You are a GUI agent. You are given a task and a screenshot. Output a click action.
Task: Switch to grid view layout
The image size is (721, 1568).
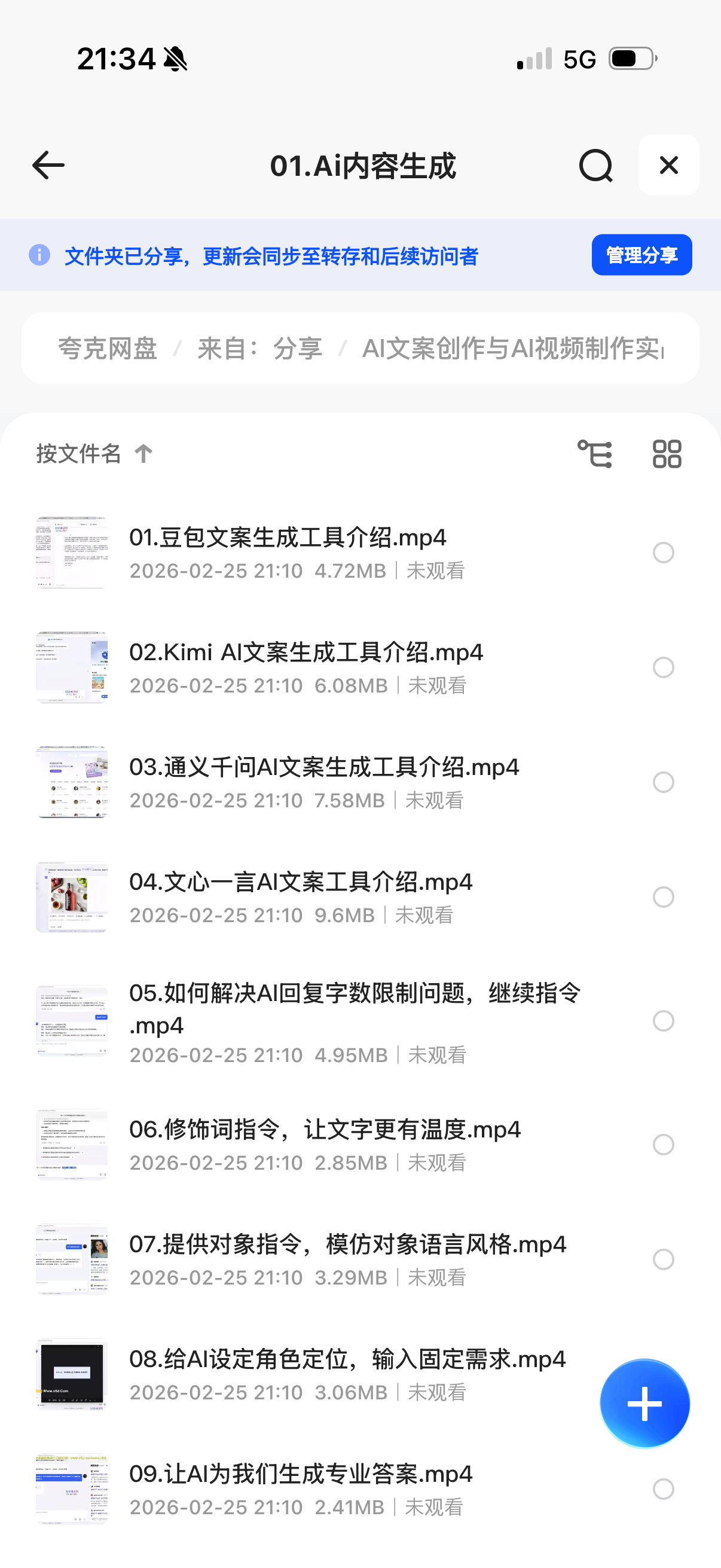[667, 454]
